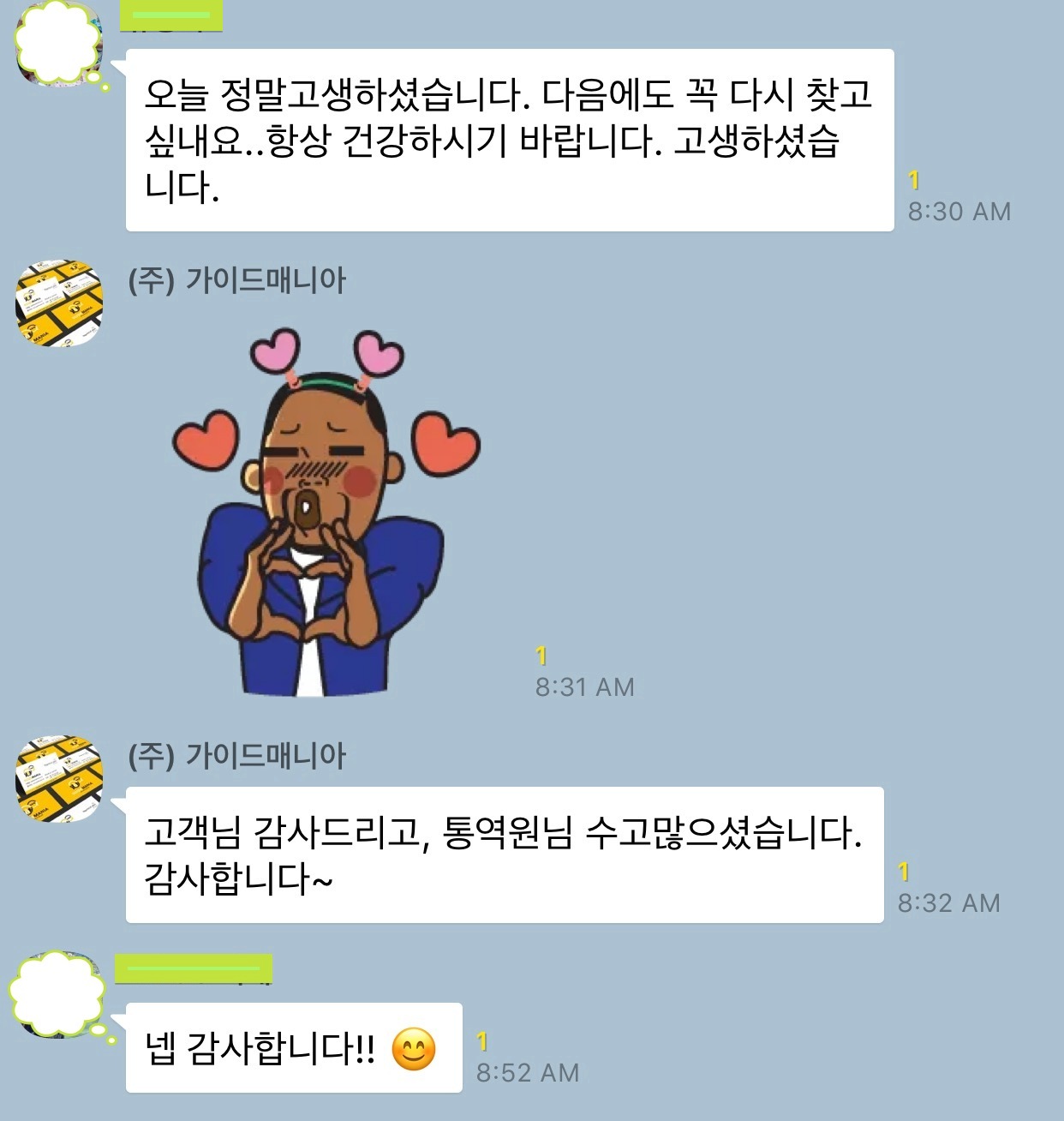Open 가이드매니아 avatar beside the 고객님 감사드리고 message

(x=59, y=778)
